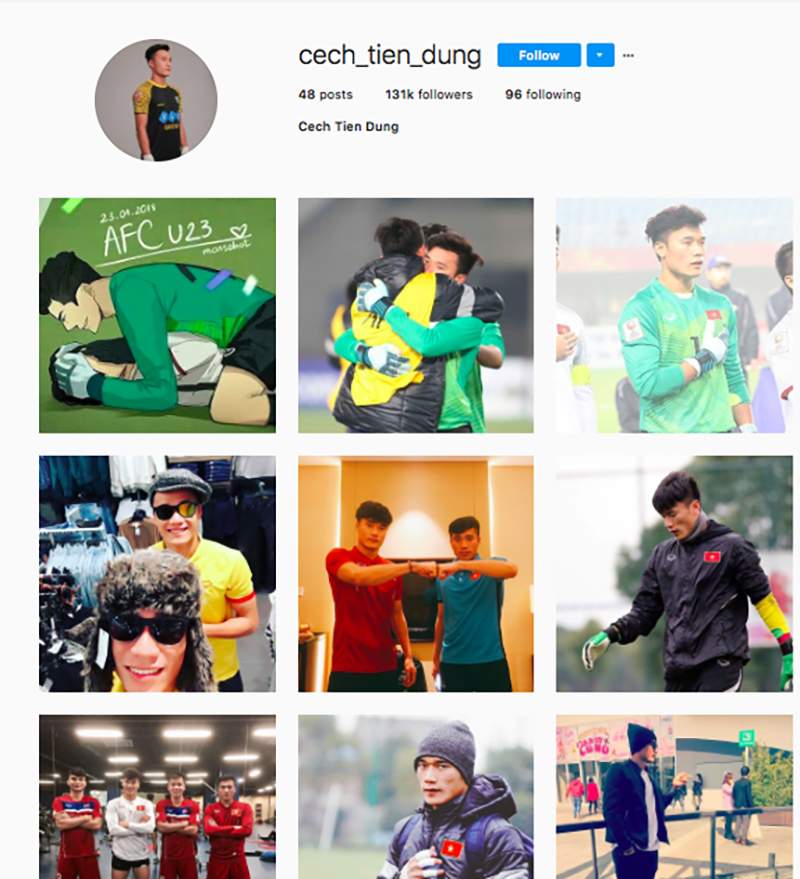Open the sunglasses and fur hat selfie post
Viewport: 800px width, 879px height.
[157, 573]
